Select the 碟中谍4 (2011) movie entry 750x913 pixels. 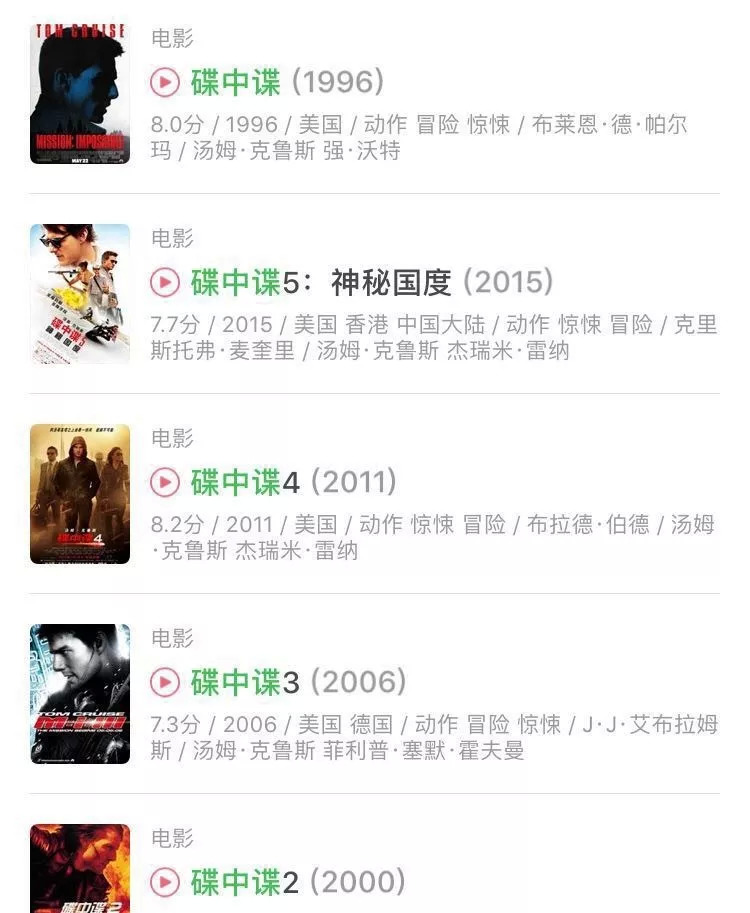[293, 483]
